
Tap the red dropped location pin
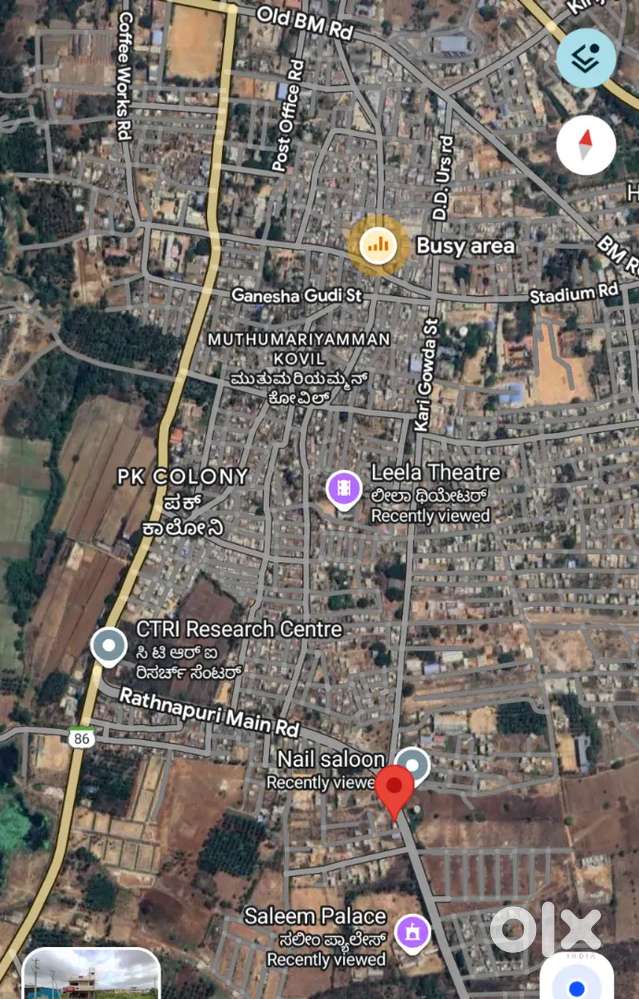coord(394,790)
